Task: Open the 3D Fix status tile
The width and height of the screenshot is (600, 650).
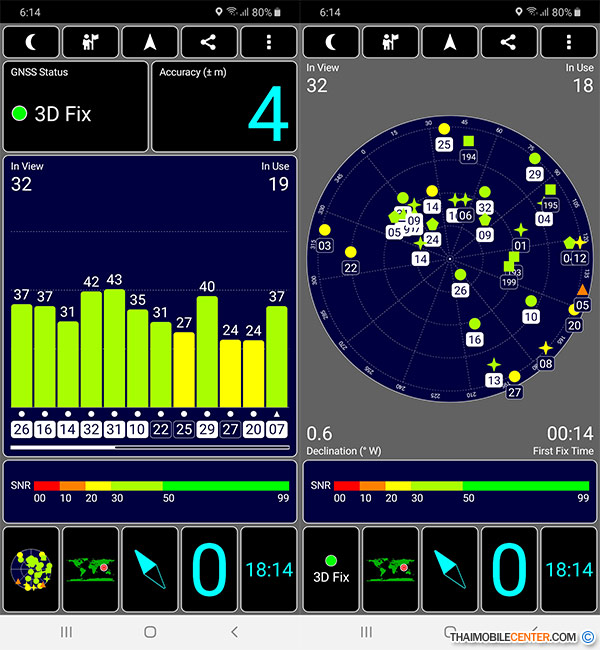Action: pos(330,569)
